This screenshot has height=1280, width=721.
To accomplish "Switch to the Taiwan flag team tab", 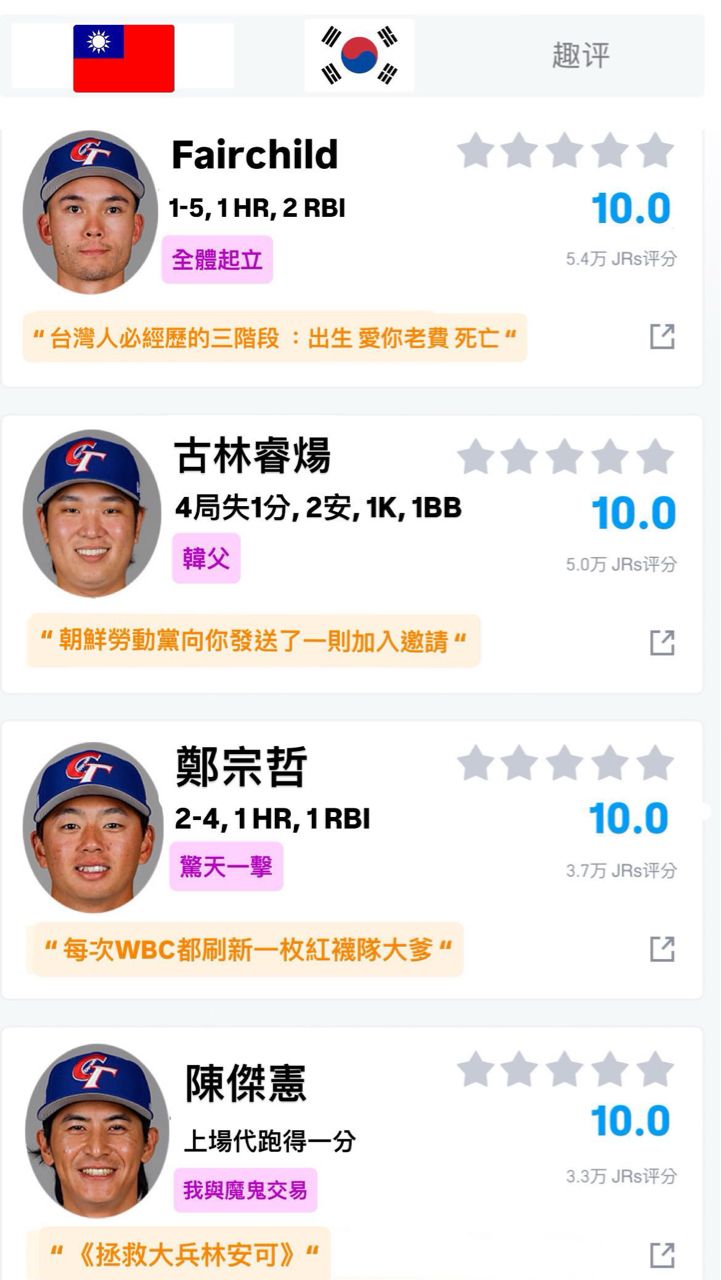I will point(123,58).
